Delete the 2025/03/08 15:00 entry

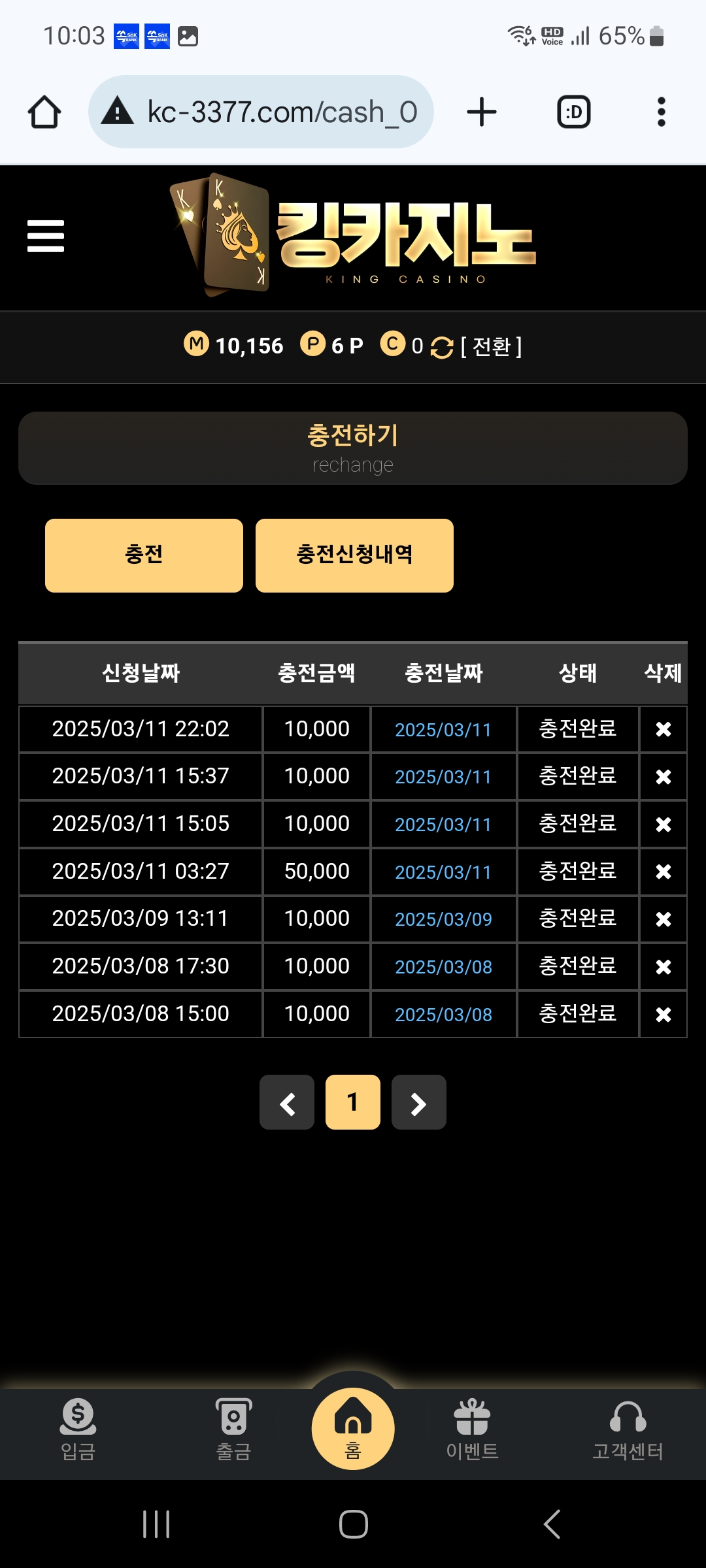click(x=663, y=1015)
